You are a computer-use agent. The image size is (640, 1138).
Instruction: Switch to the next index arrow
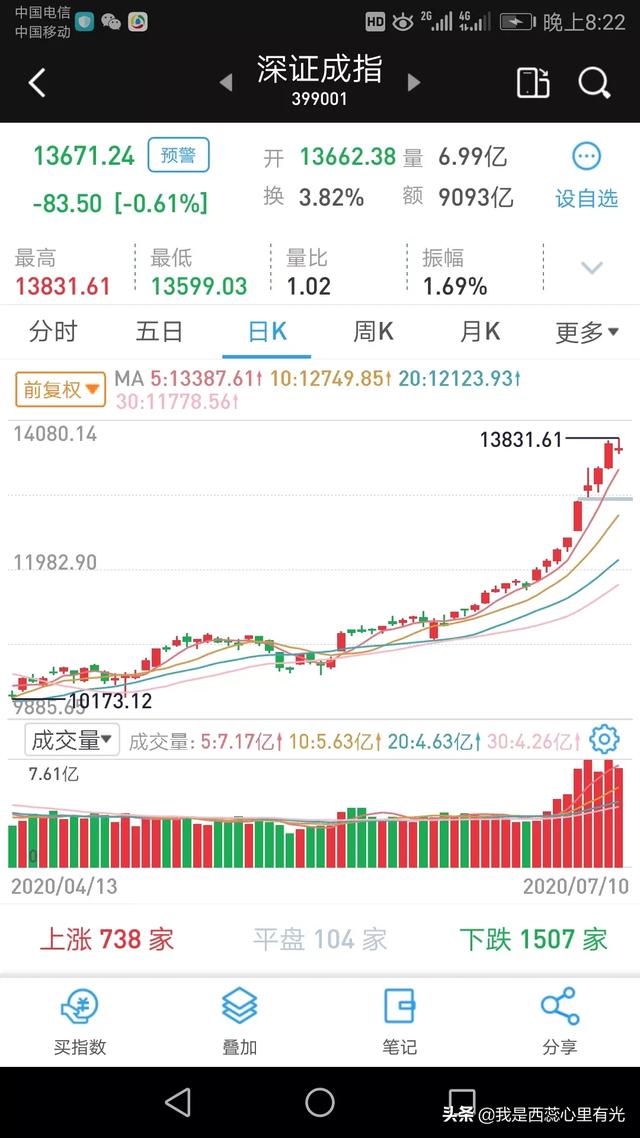pyautogui.click(x=413, y=83)
